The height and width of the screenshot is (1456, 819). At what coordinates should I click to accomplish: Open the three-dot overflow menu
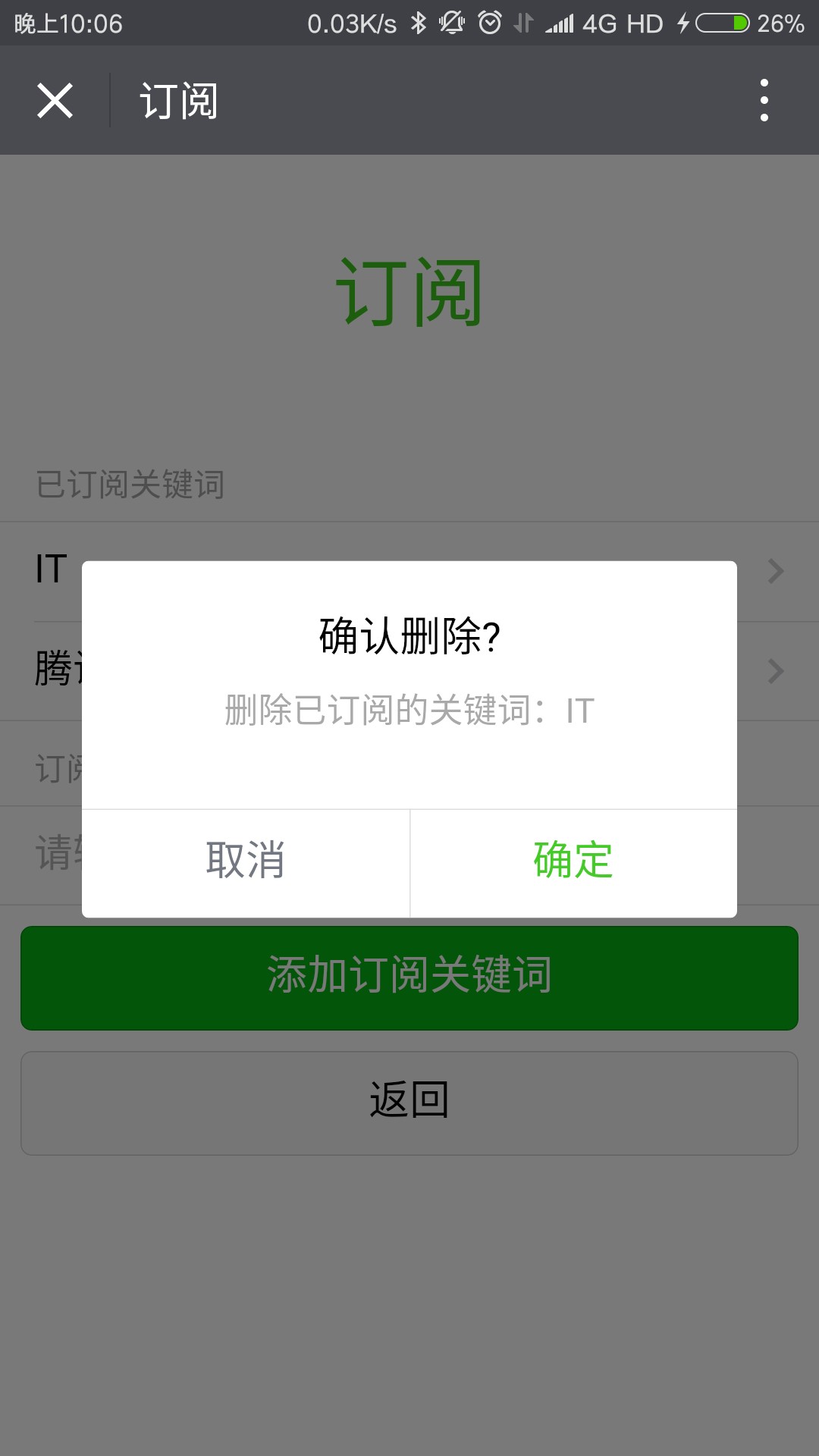764,100
